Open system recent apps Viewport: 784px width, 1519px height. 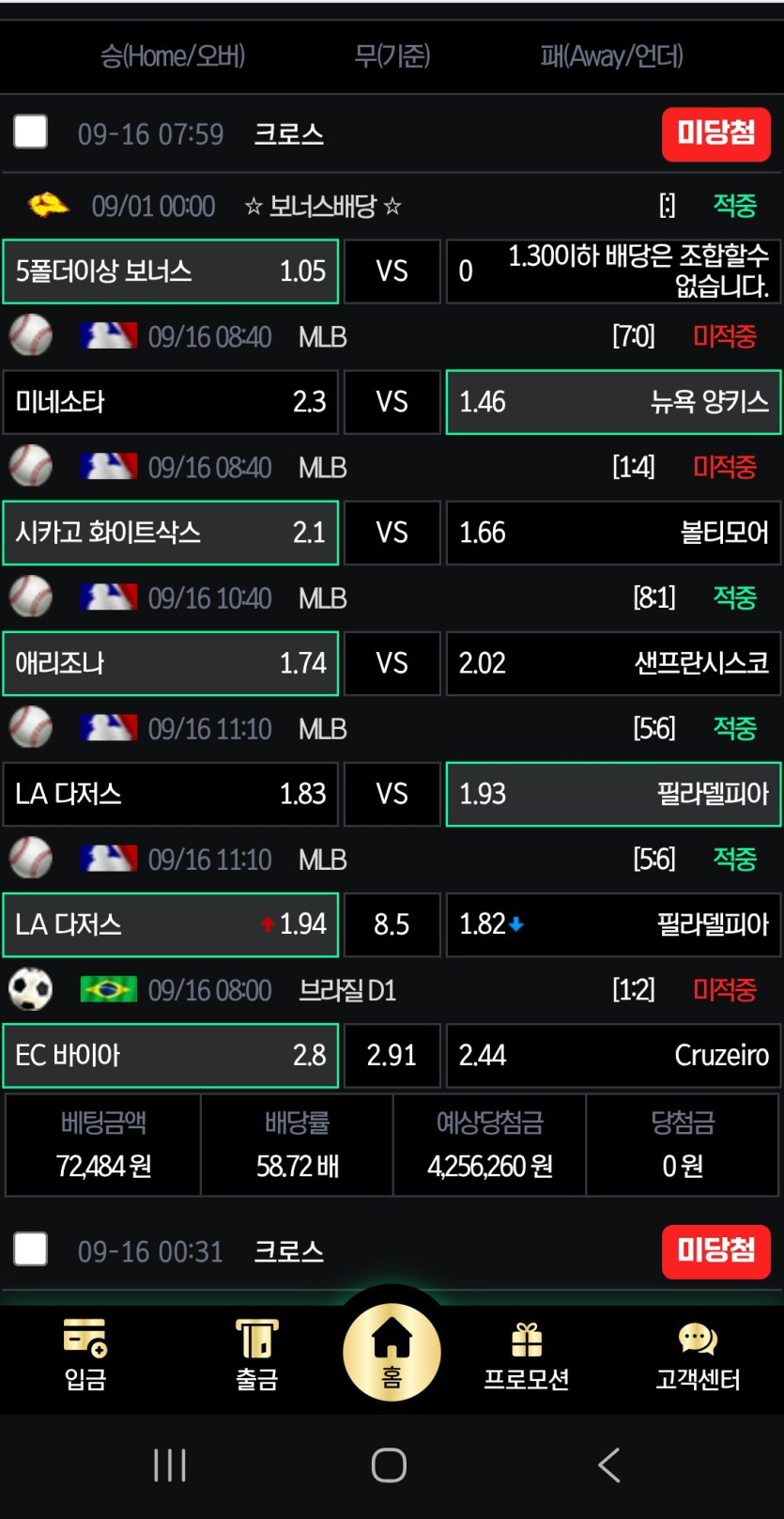[x=170, y=1465]
